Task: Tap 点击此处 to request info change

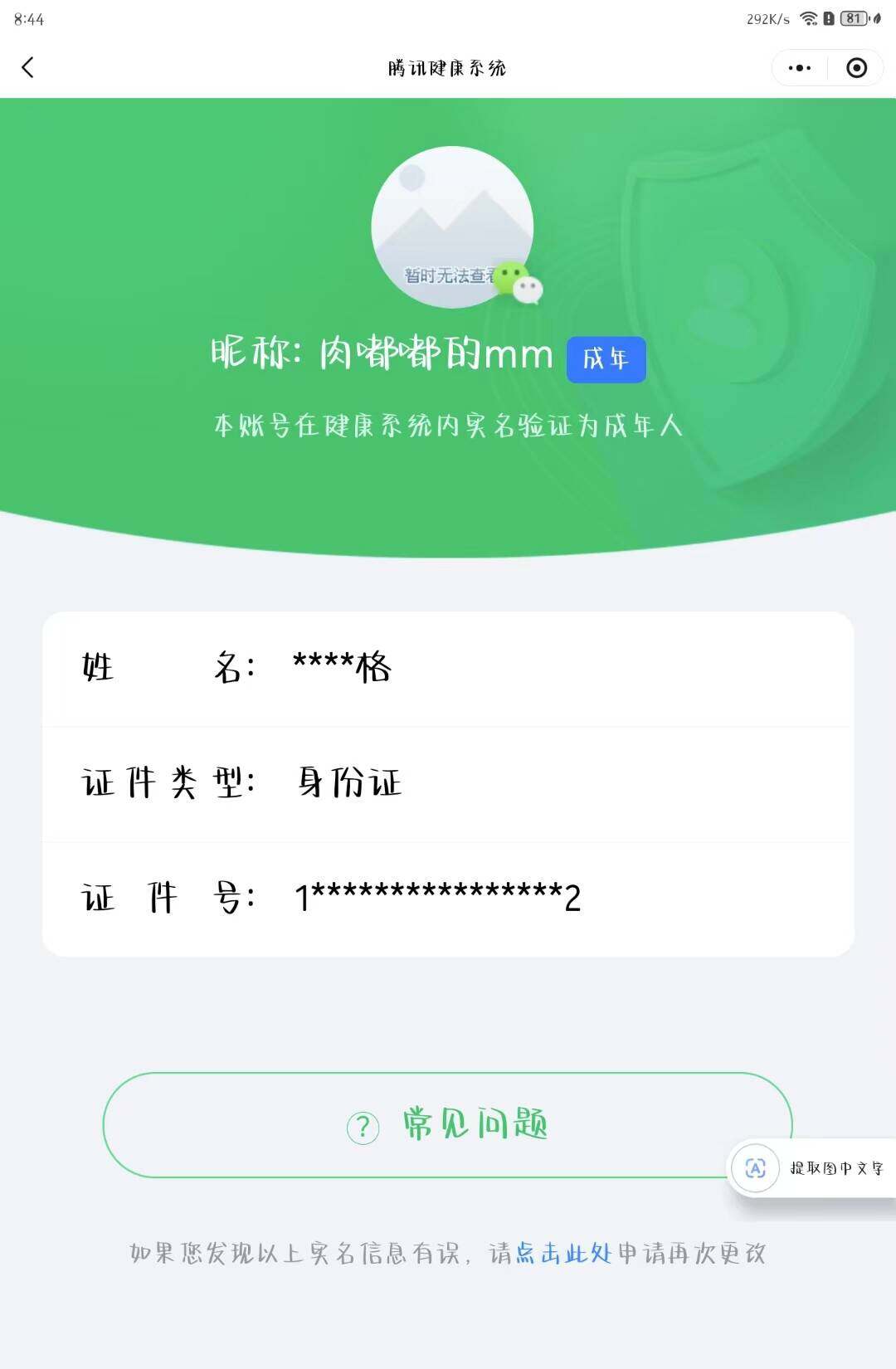Action: [562, 1255]
